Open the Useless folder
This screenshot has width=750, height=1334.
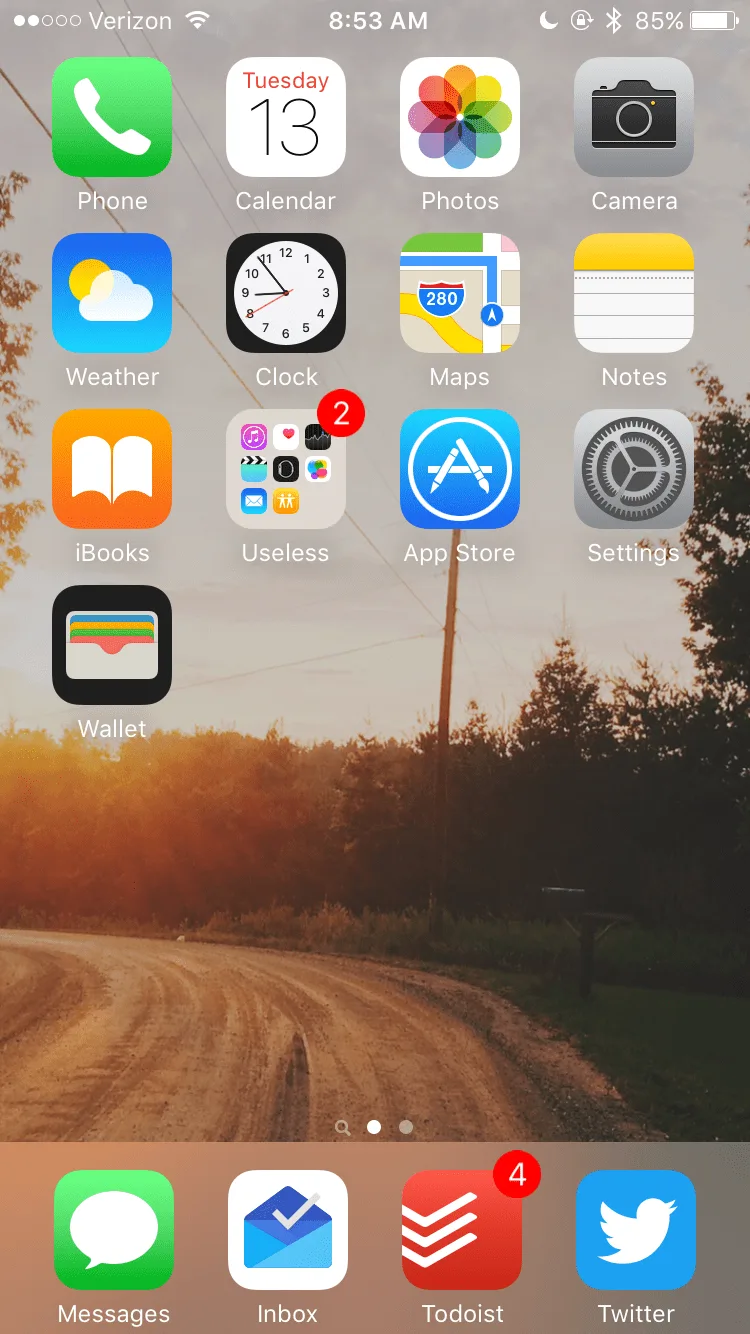click(286, 469)
